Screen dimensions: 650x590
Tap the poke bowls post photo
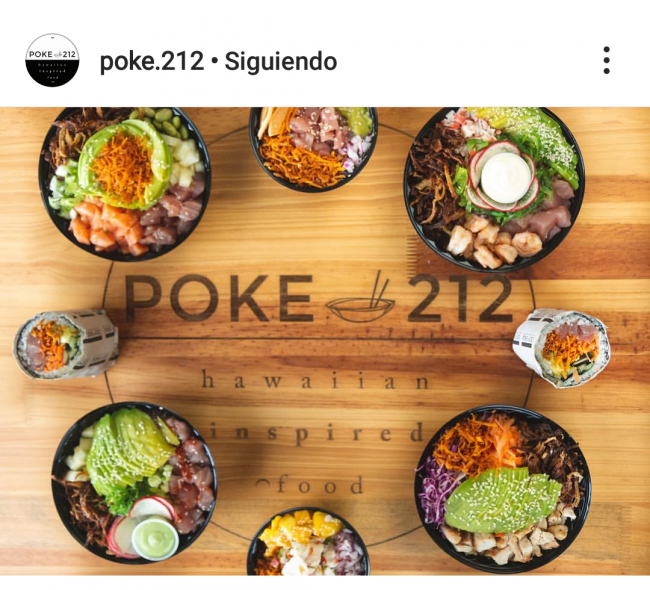[x=325, y=341]
